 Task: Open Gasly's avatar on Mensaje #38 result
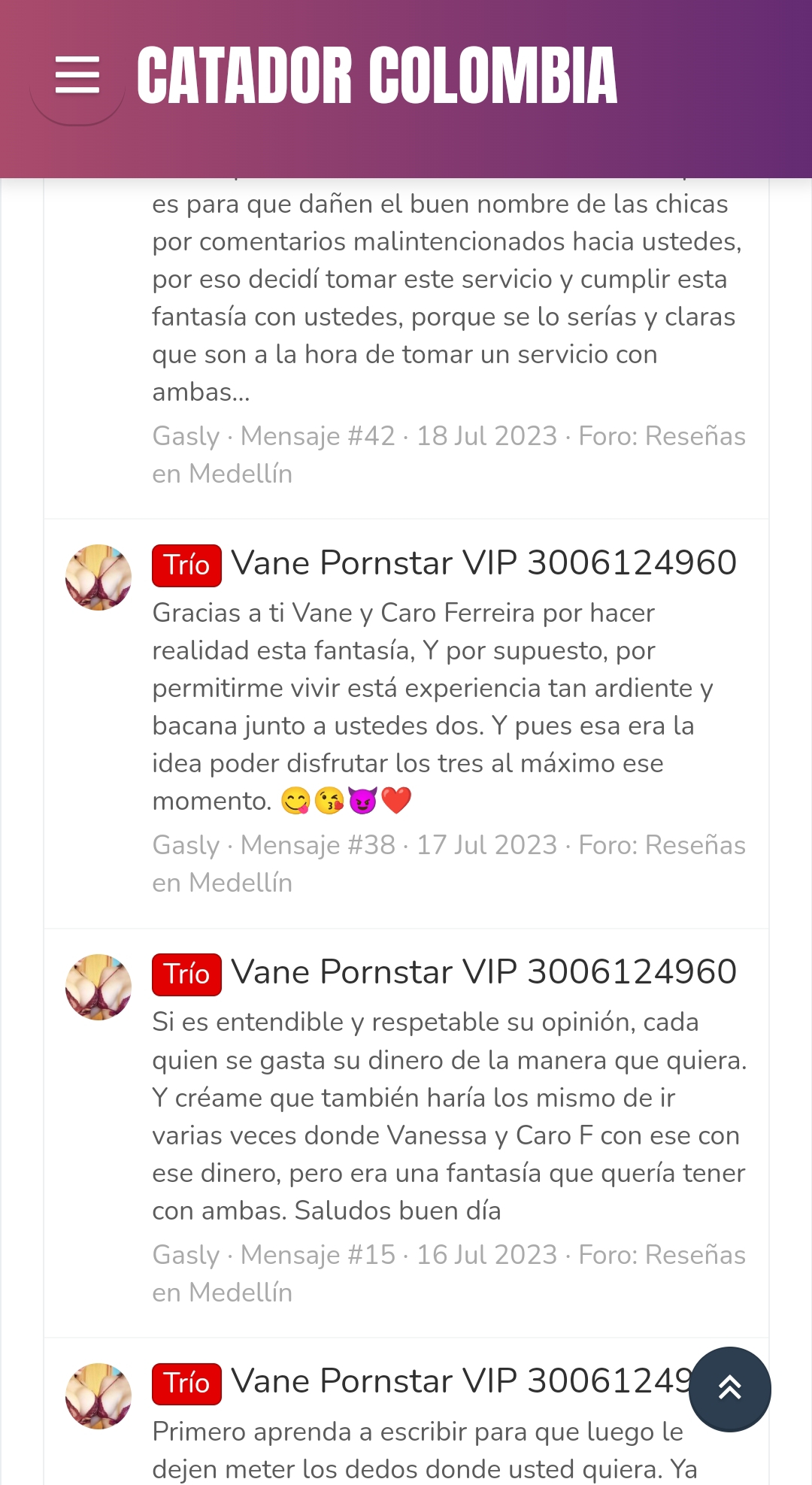pos(98,577)
